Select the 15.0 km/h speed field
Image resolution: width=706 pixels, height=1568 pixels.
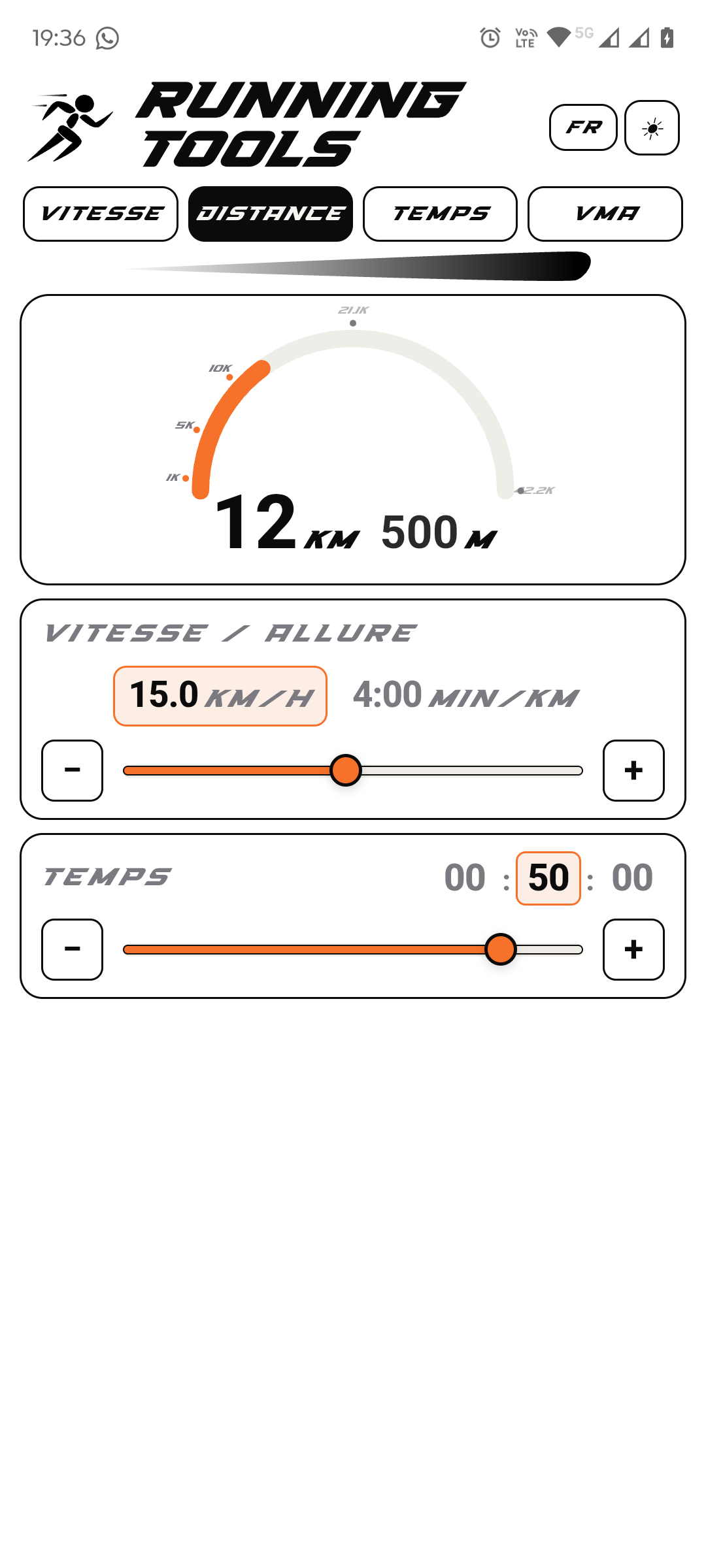pos(220,696)
